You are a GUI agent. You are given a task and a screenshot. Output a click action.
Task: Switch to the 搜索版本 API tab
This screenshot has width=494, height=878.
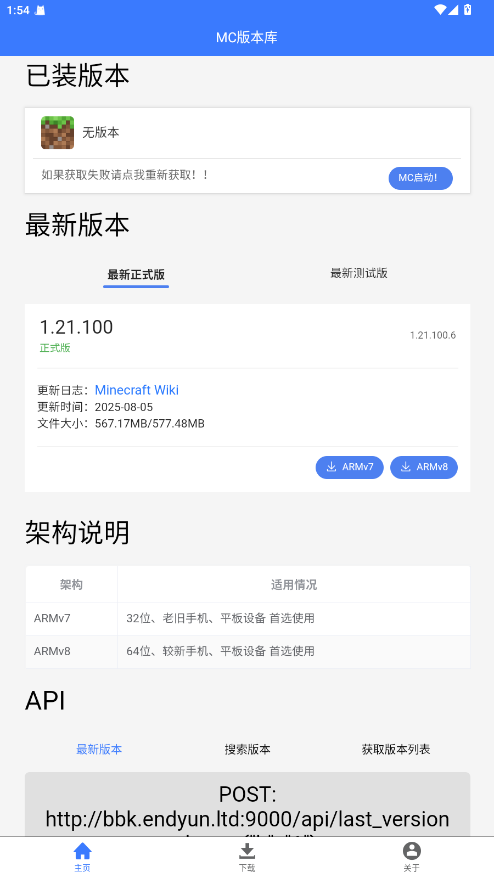click(248, 749)
